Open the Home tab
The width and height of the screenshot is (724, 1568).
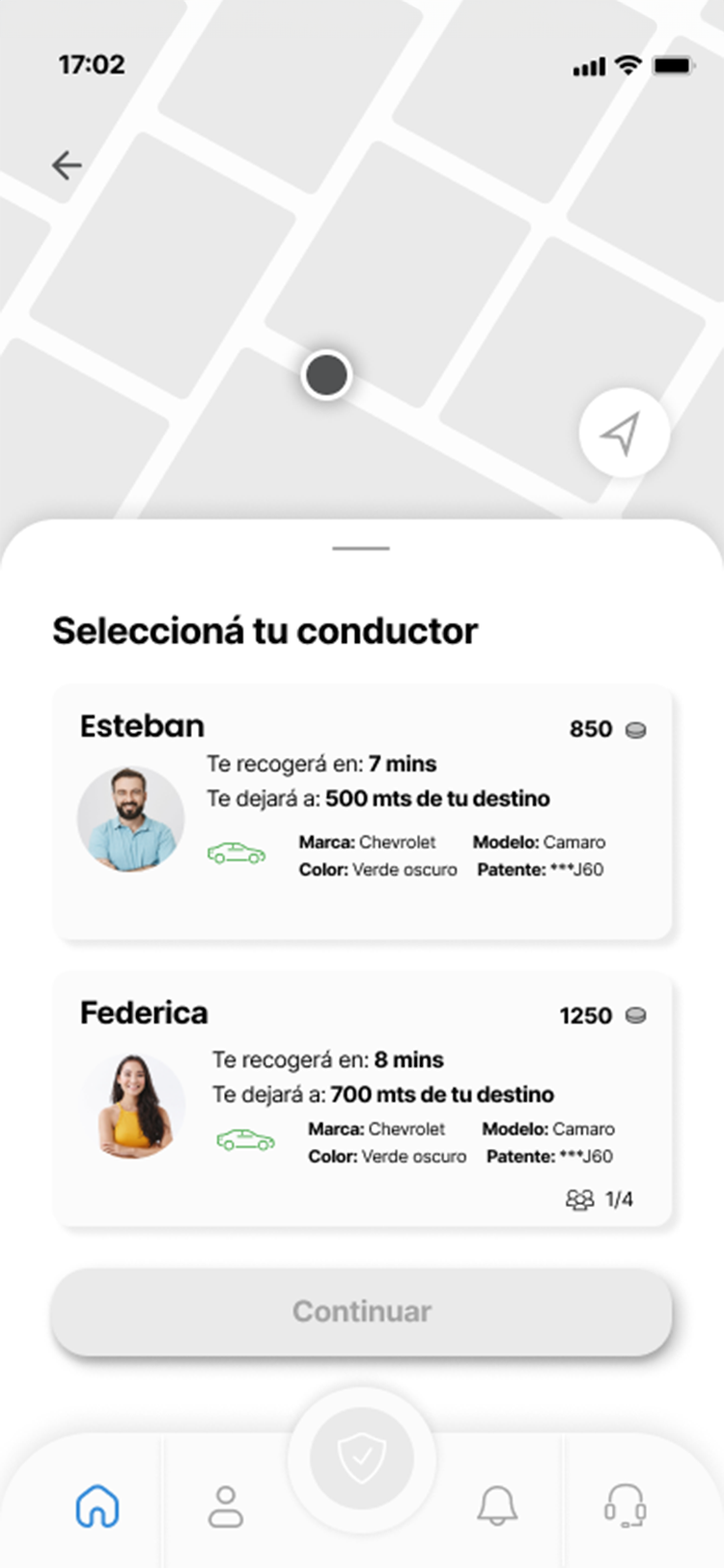tap(97, 1505)
